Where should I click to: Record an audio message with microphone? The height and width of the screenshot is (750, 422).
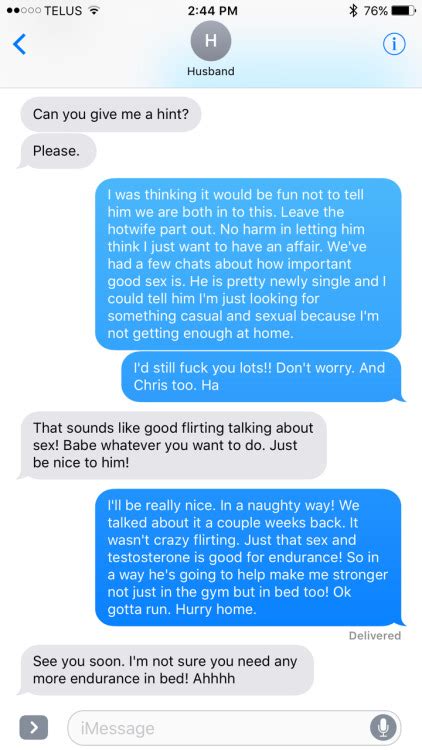pos(383,728)
